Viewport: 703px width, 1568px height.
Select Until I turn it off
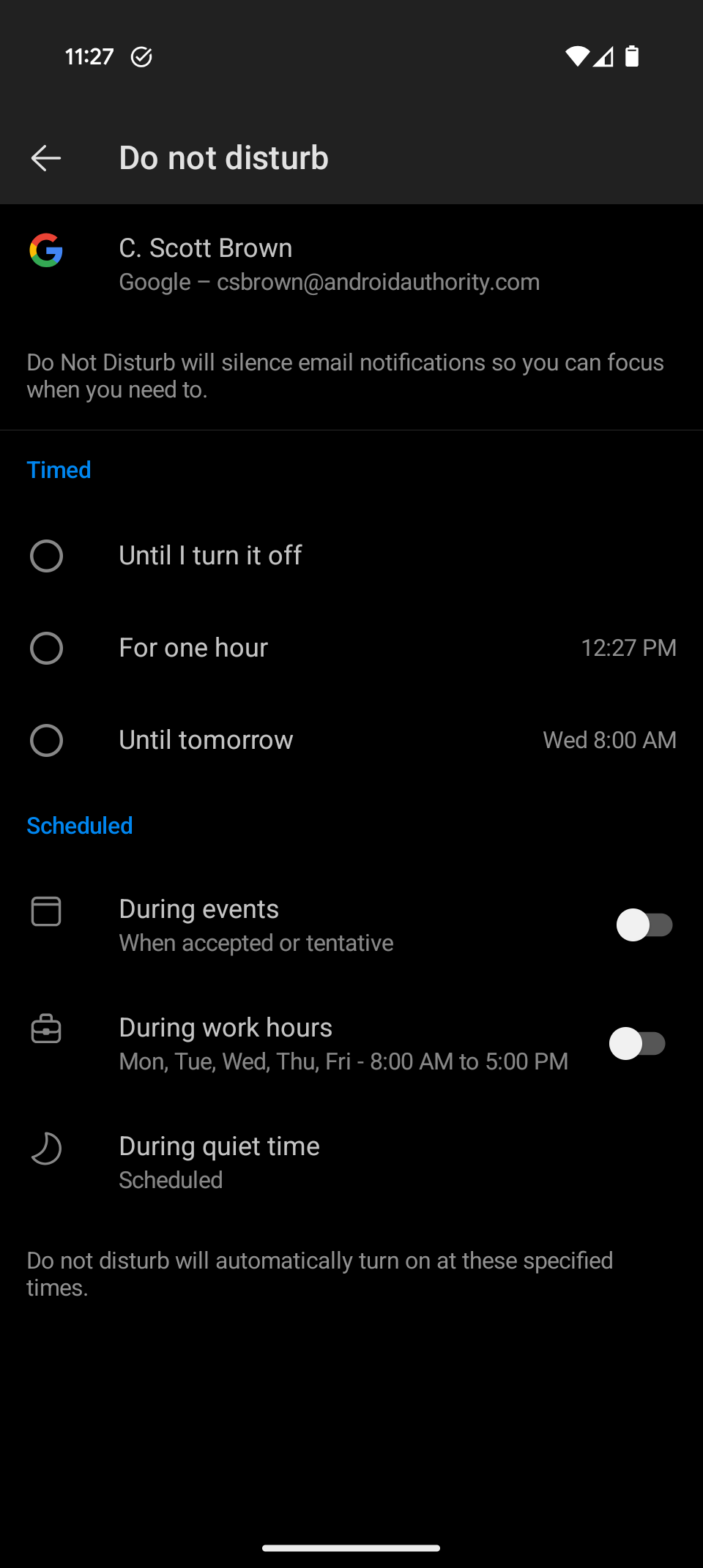46,556
